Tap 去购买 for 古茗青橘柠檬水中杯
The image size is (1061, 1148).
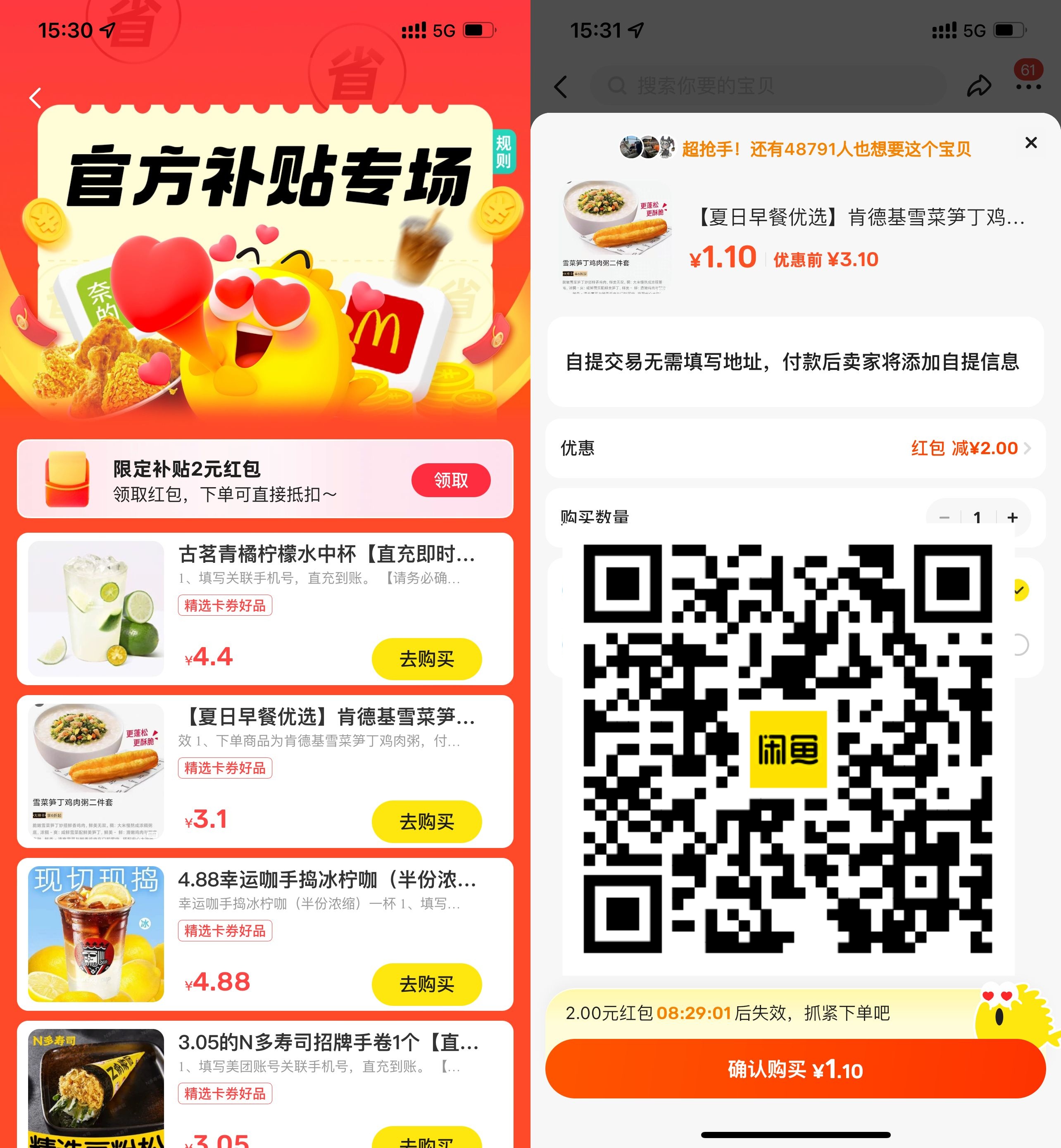pos(426,659)
